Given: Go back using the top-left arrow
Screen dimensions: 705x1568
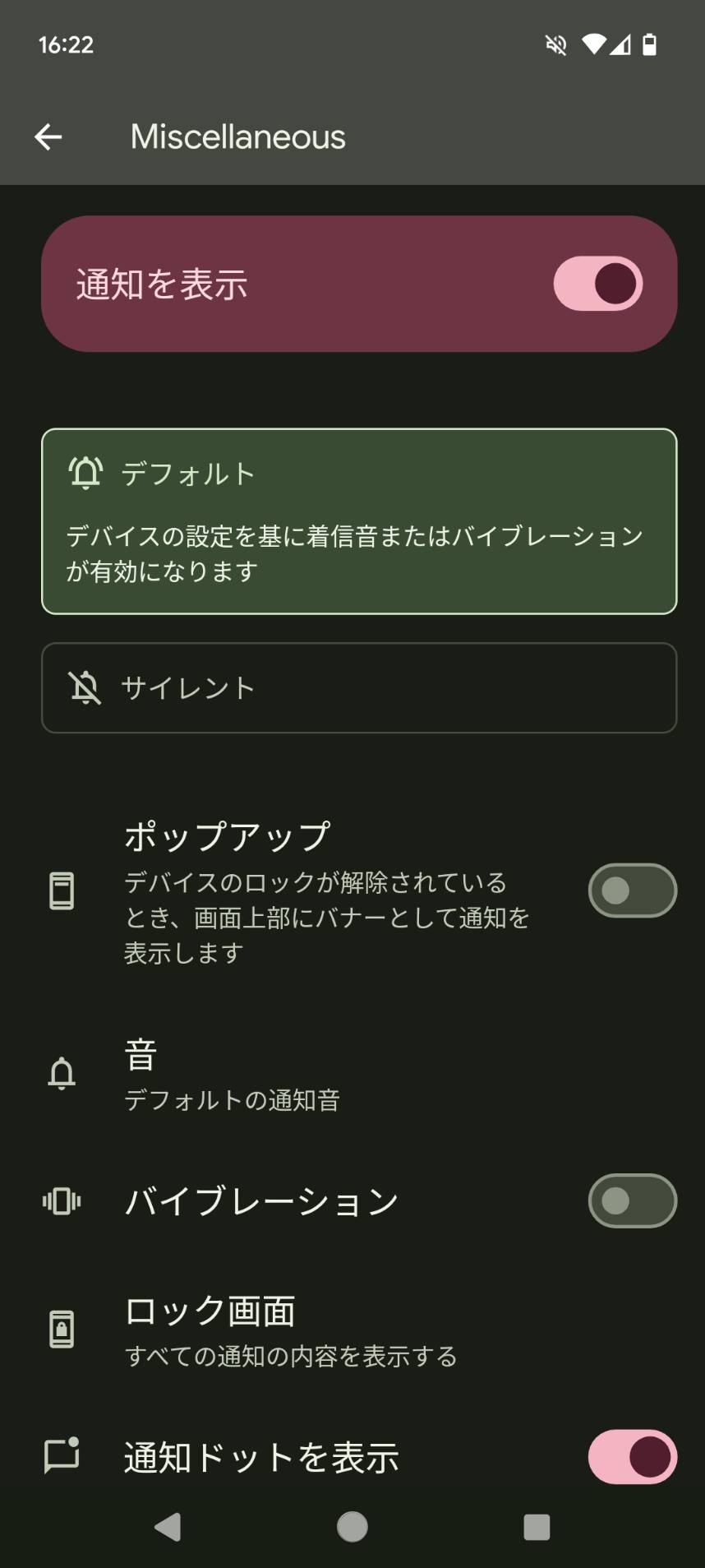Looking at the screenshot, I should coord(48,136).
